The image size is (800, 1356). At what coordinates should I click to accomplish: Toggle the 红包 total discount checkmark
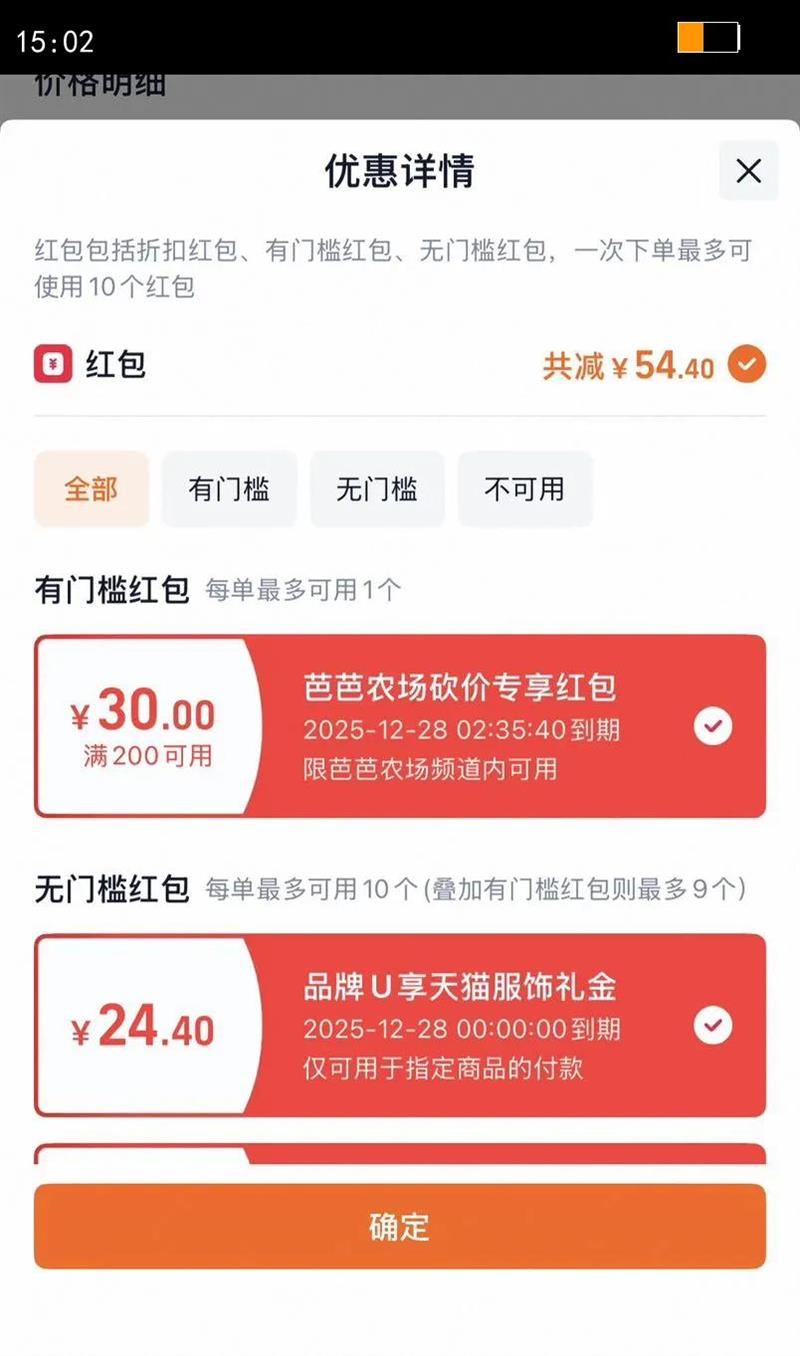click(x=746, y=365)
